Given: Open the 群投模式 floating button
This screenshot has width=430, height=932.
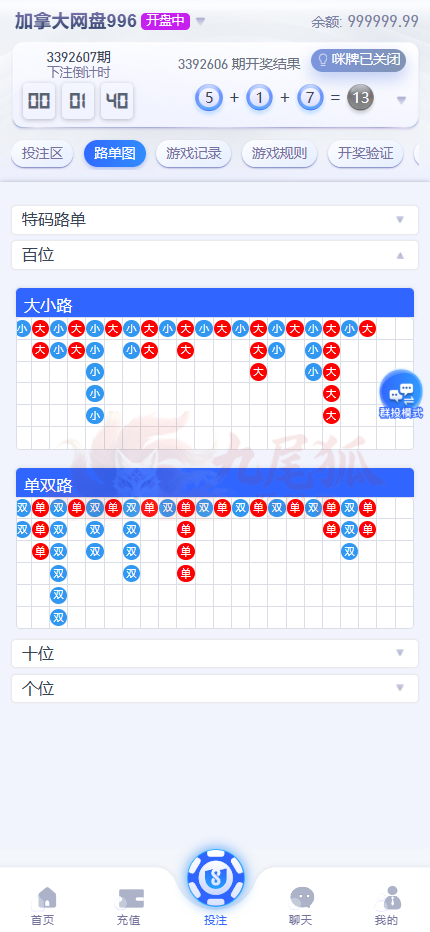Looking at the screenshot, I should click(x=401, y=395).
